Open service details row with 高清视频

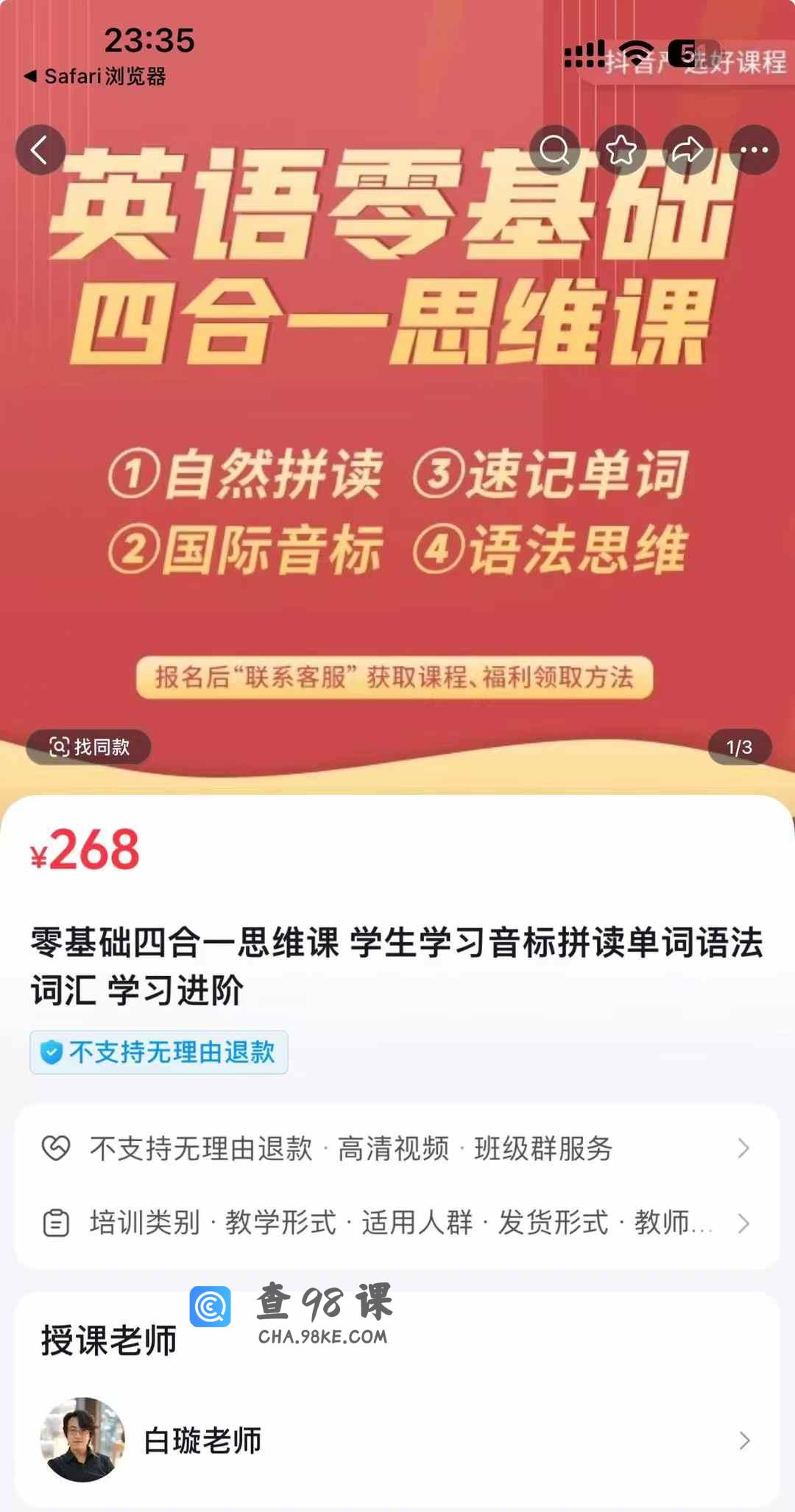pyautogui.click(x=397, y=1148)
